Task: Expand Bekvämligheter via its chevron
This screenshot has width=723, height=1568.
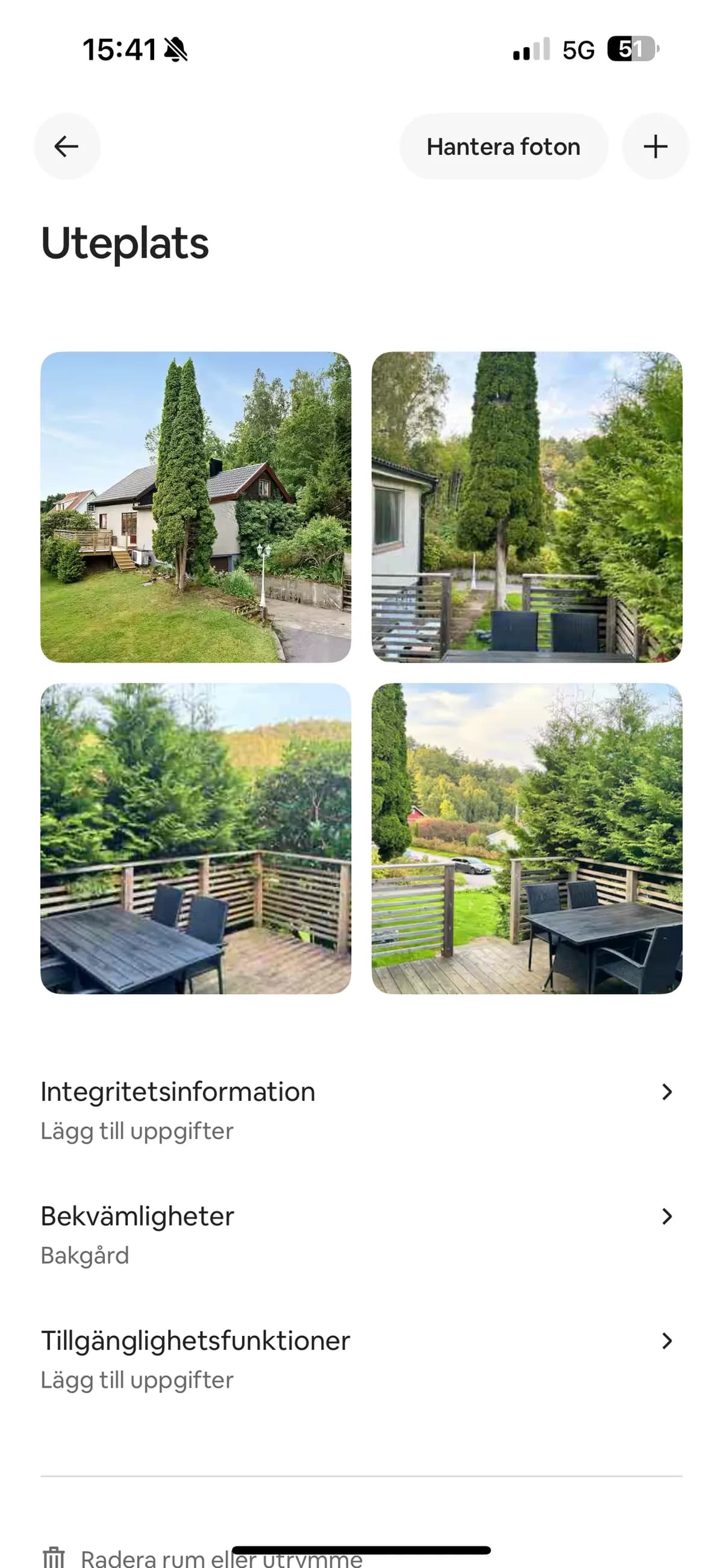Action: point(668,1216)
